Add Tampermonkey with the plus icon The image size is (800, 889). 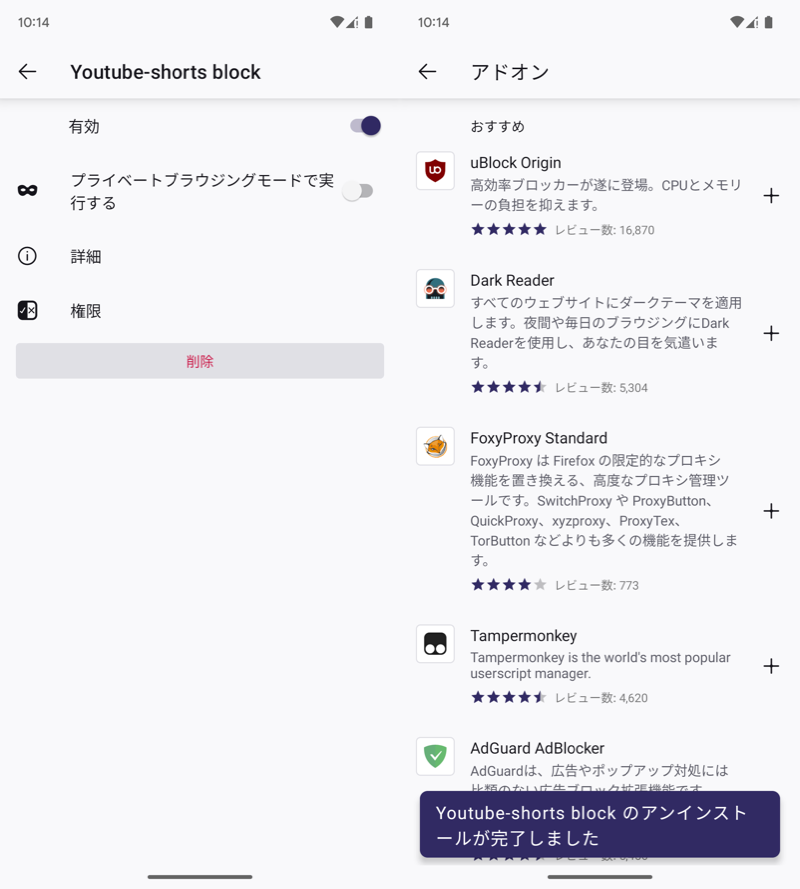click(771, 666)
